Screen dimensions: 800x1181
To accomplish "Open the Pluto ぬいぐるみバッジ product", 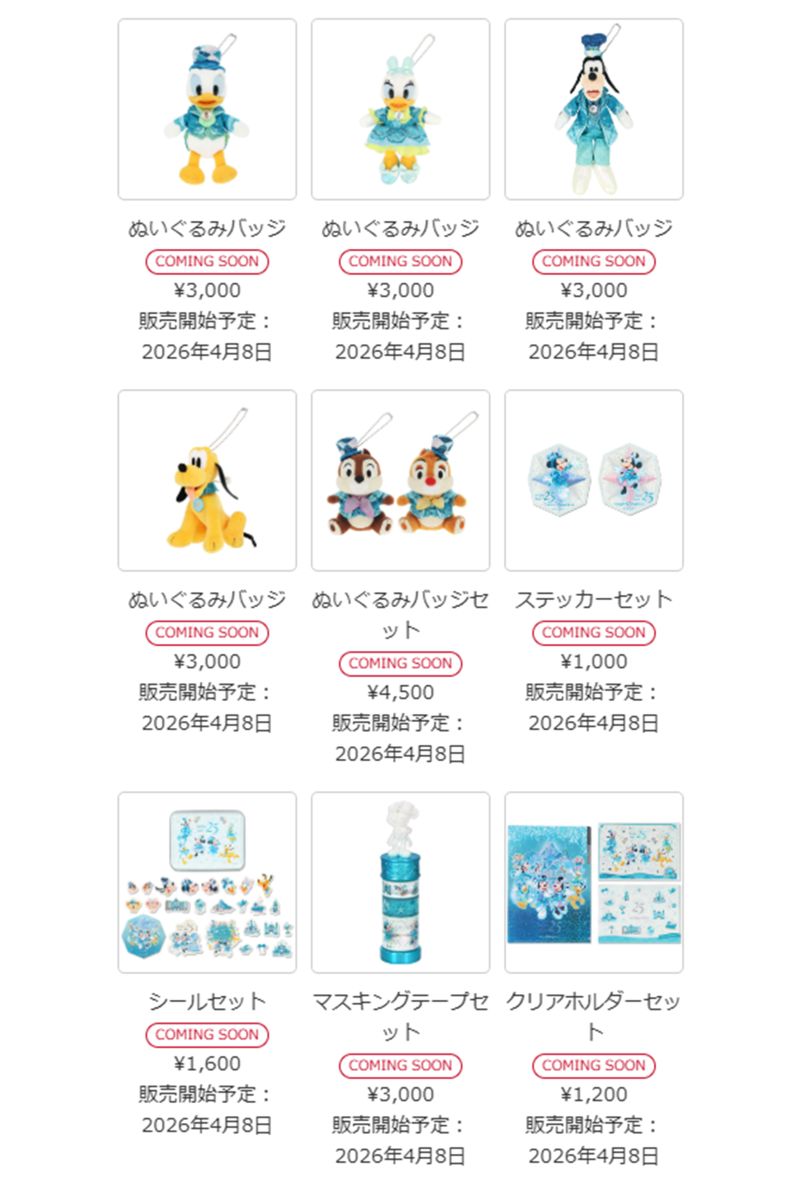I will (207, 481).
